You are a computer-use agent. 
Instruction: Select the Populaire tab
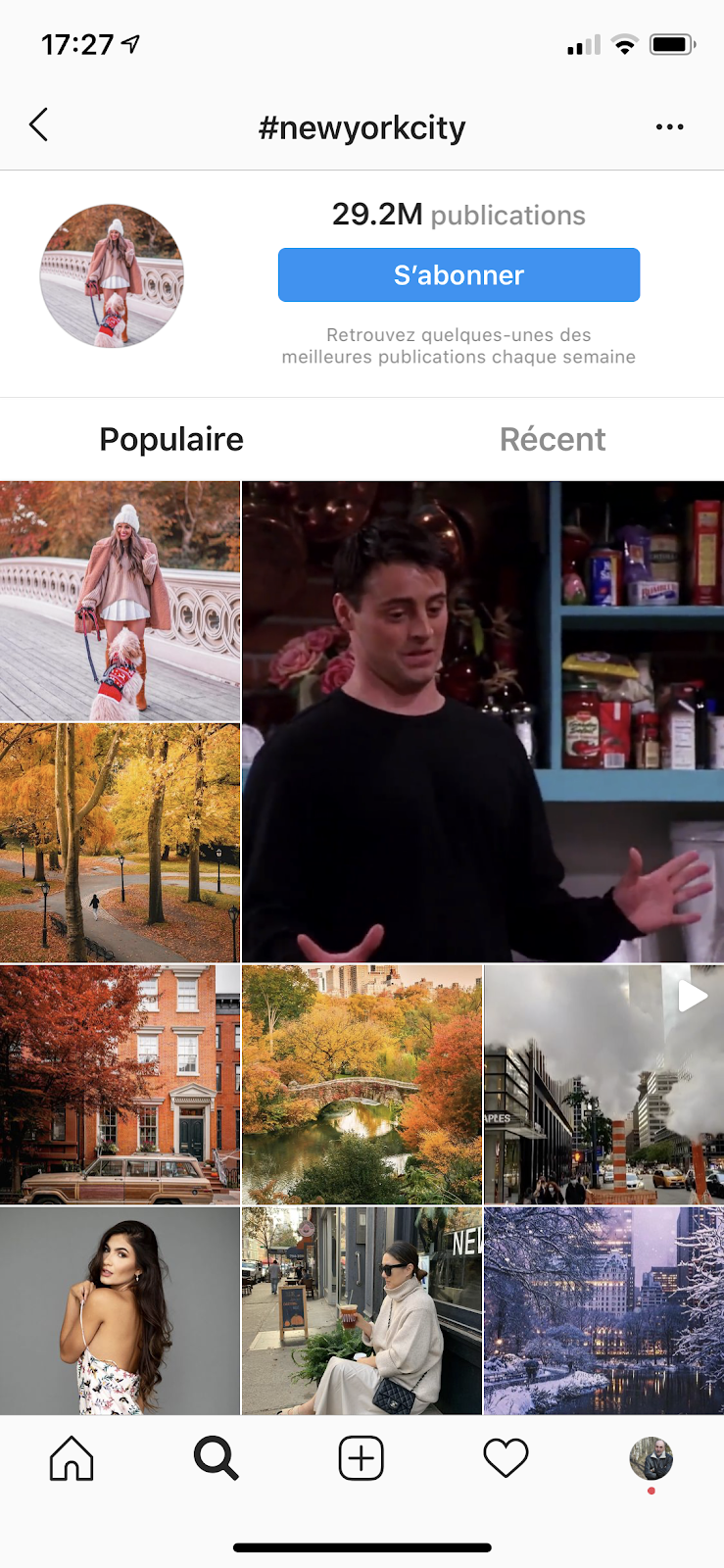click(x=171, y=439)
